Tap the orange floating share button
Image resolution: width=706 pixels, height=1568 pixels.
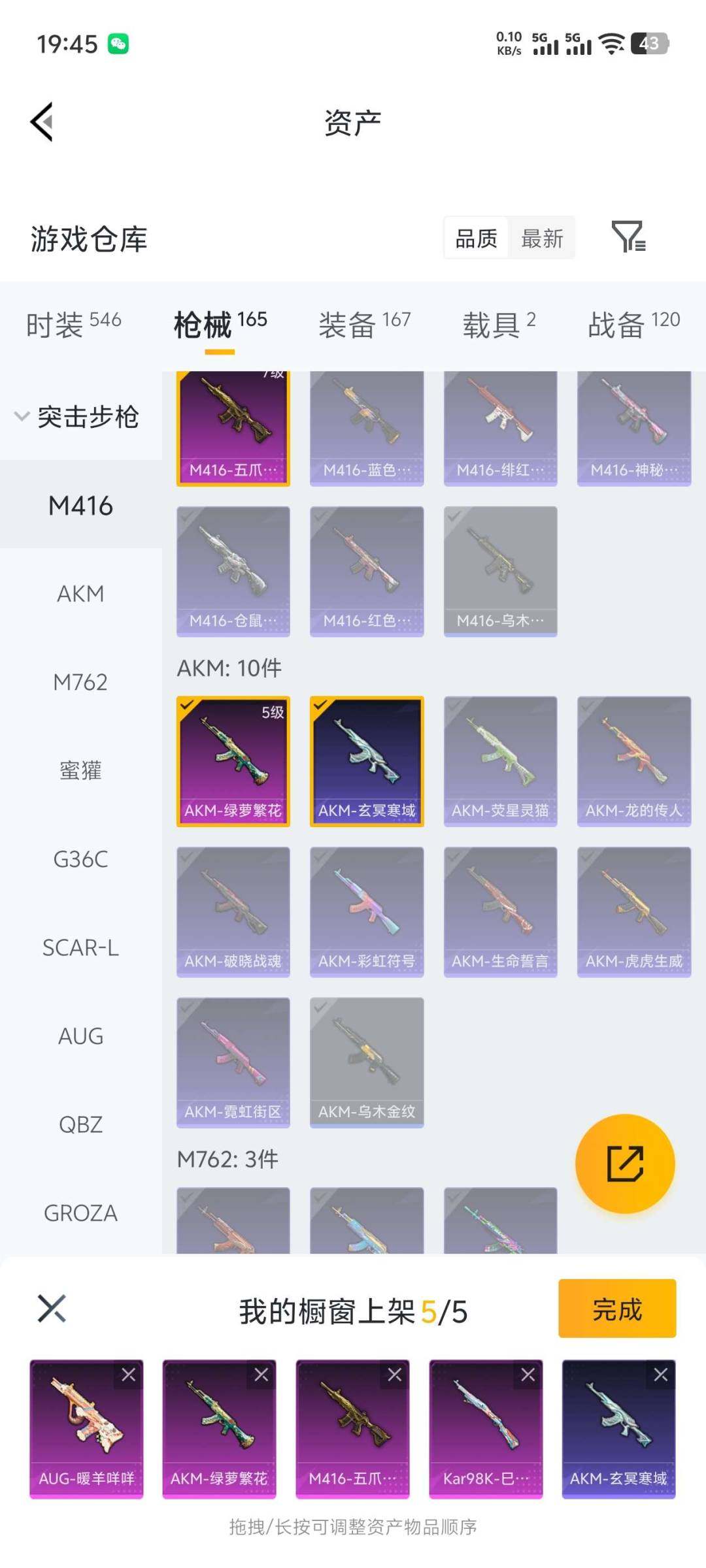(x=625, y=1164)
